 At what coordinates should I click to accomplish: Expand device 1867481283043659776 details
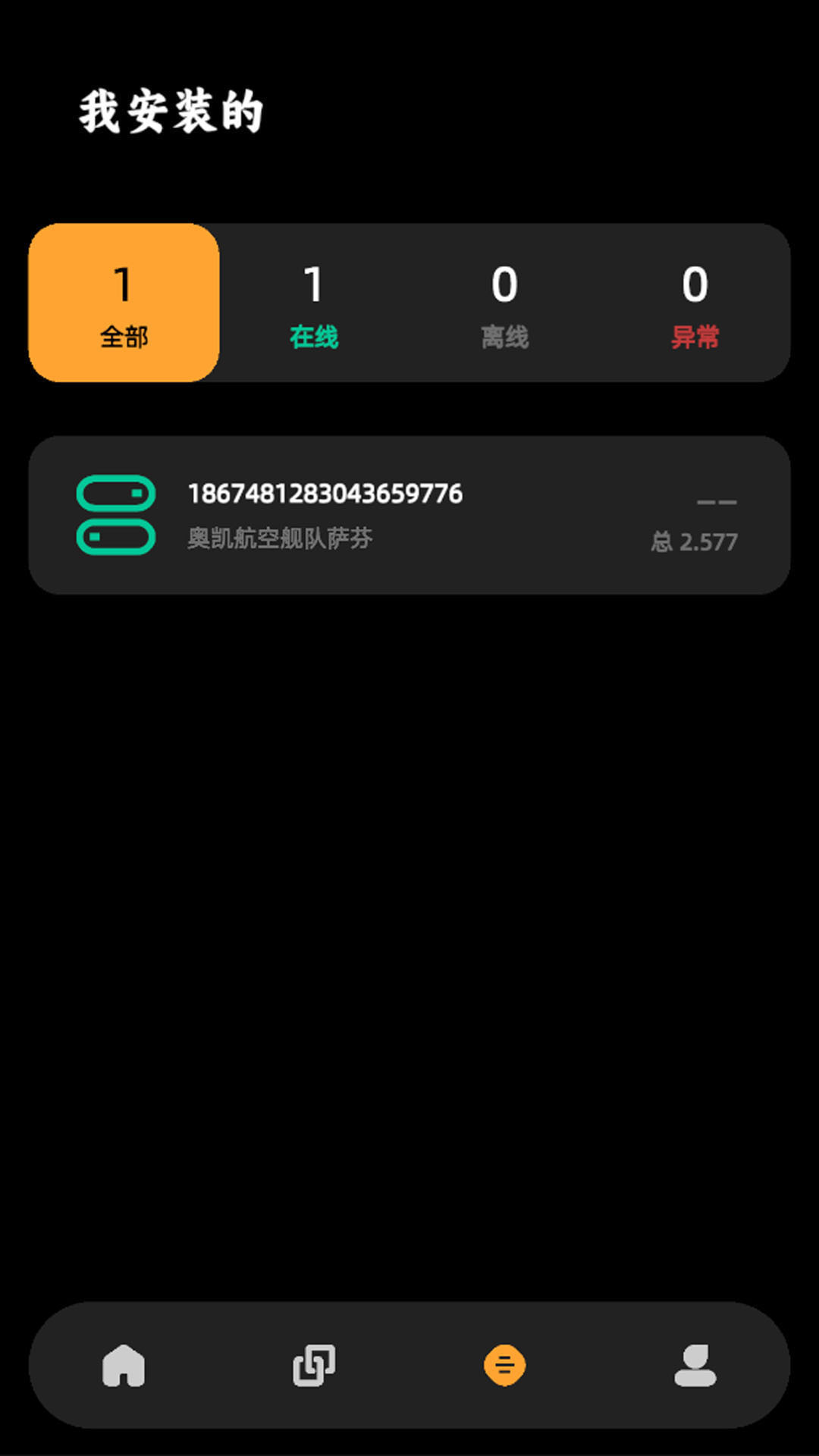tap(324, 492)
